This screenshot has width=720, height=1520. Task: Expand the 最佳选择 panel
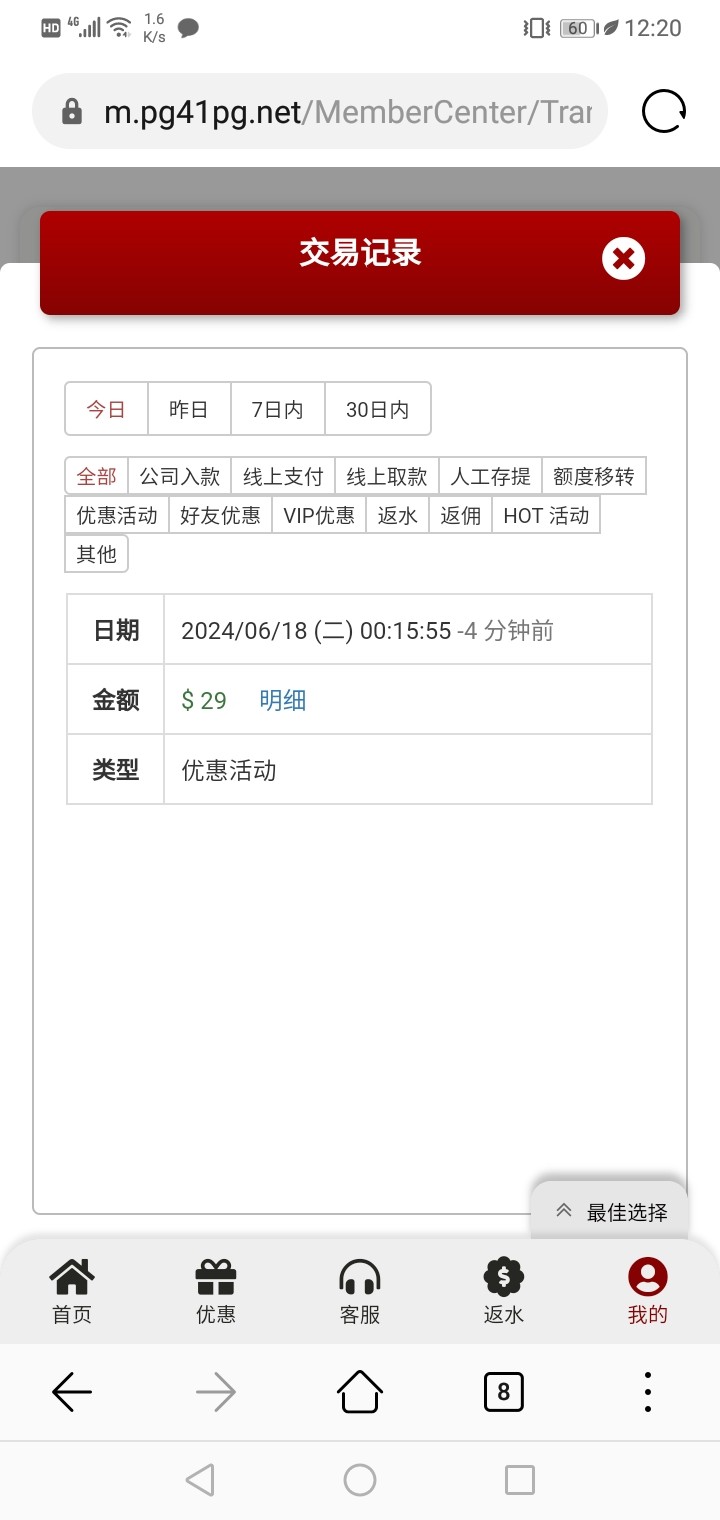pyautogui.click(x=610, y=1212)
